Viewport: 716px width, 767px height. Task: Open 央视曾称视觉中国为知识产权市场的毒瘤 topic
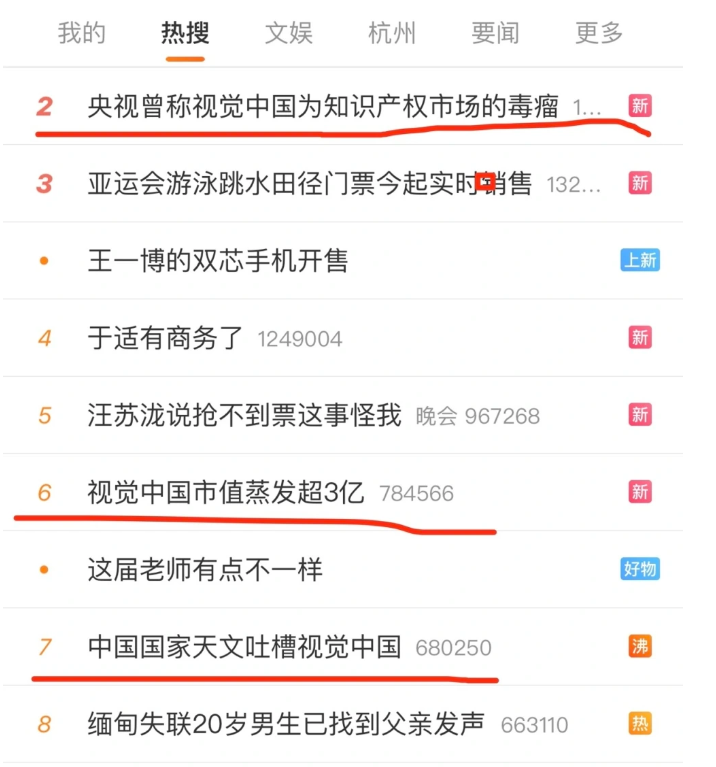[x=322, y=106]
